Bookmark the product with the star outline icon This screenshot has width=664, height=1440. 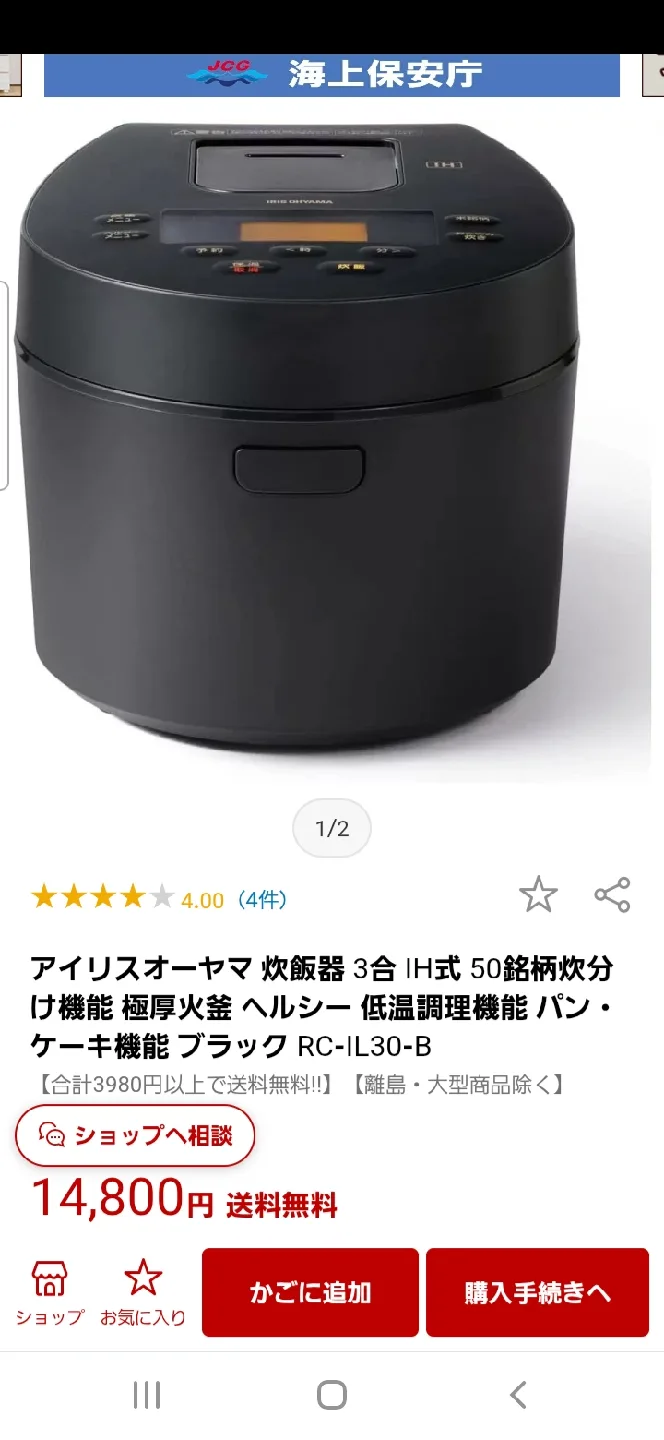click(x=538, y=895)
